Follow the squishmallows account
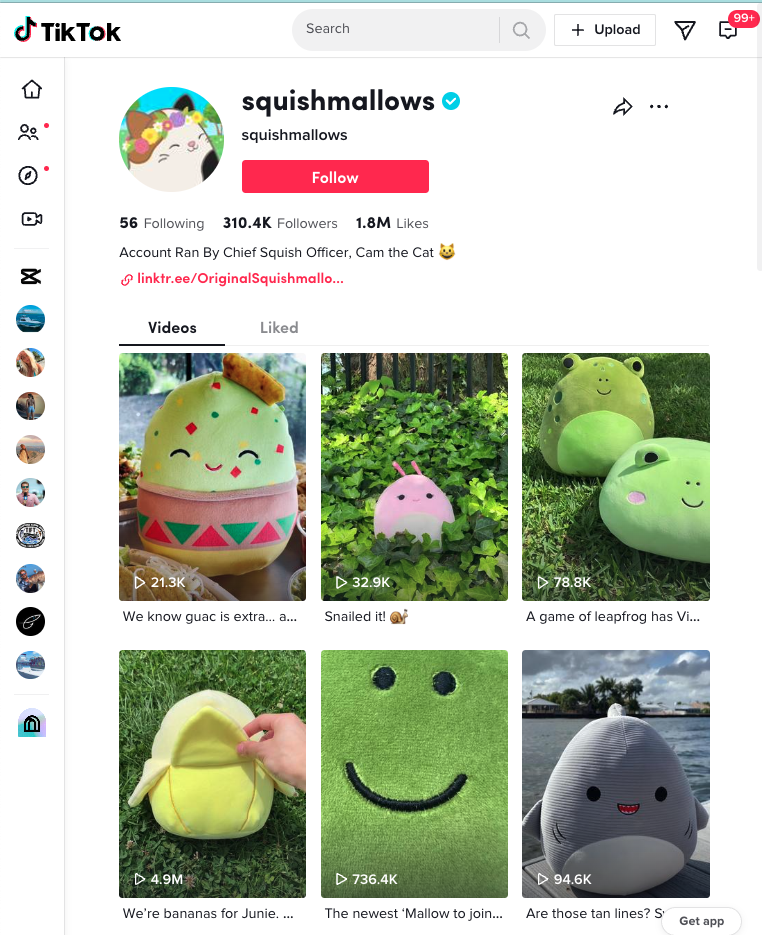The image size is (762, 935). 335,177
